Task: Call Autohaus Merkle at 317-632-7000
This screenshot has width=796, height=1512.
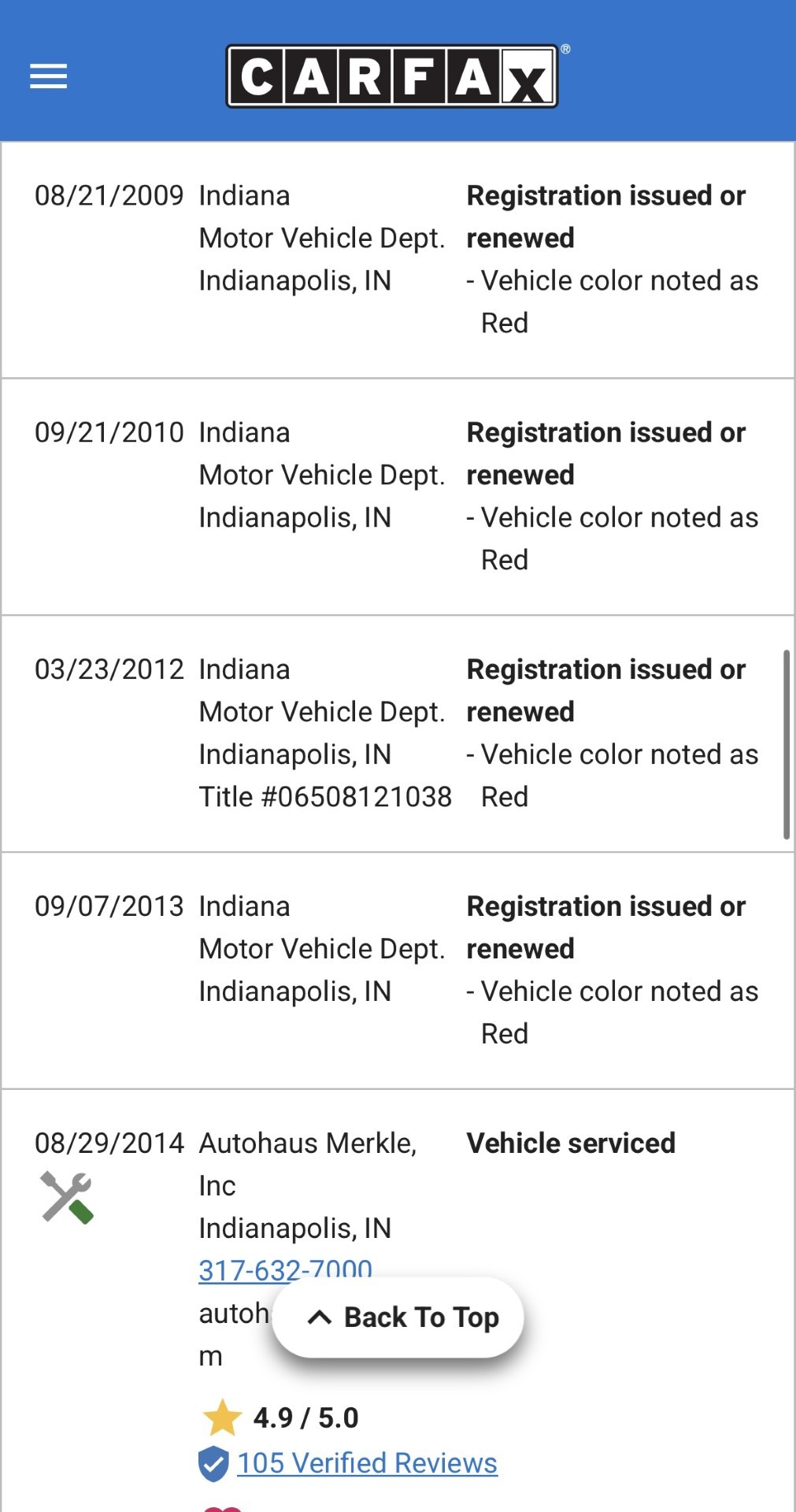Action: (x=236, y=1269)
